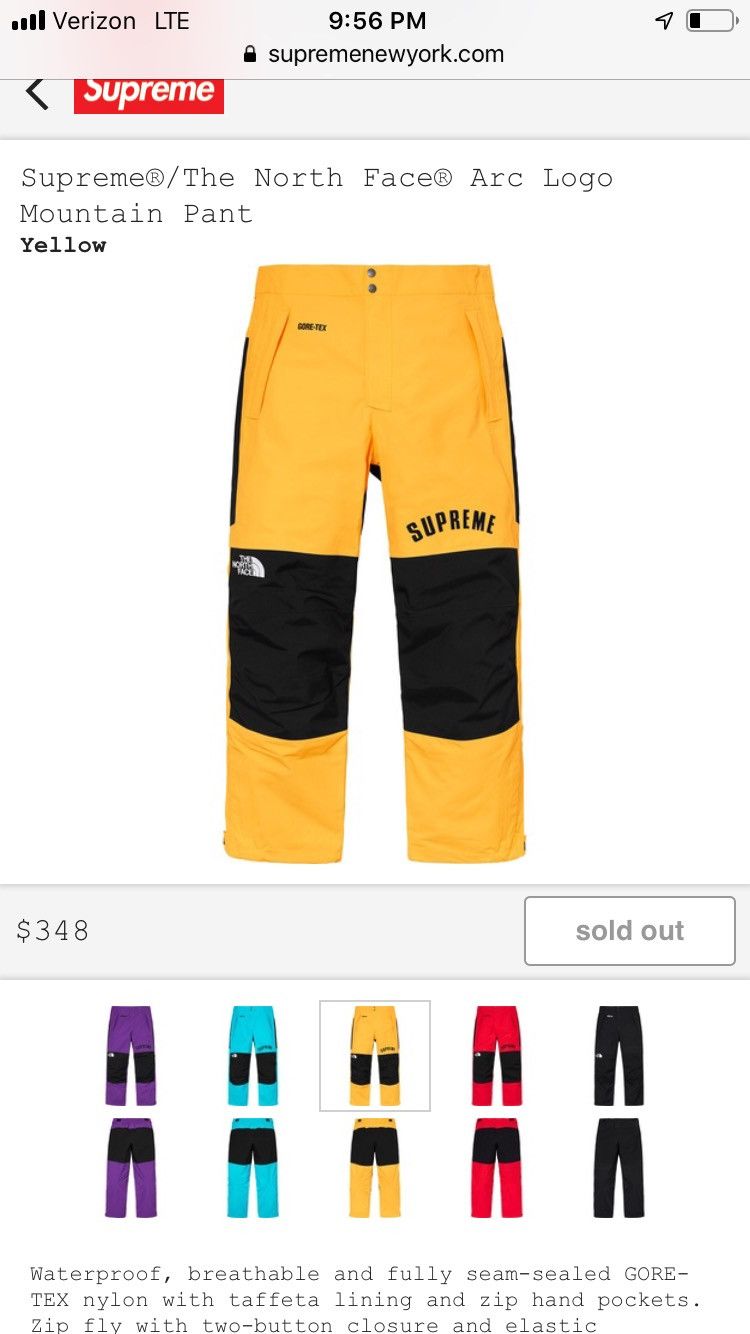Tap the supremenewyork.com address bar

pos(375,54)
